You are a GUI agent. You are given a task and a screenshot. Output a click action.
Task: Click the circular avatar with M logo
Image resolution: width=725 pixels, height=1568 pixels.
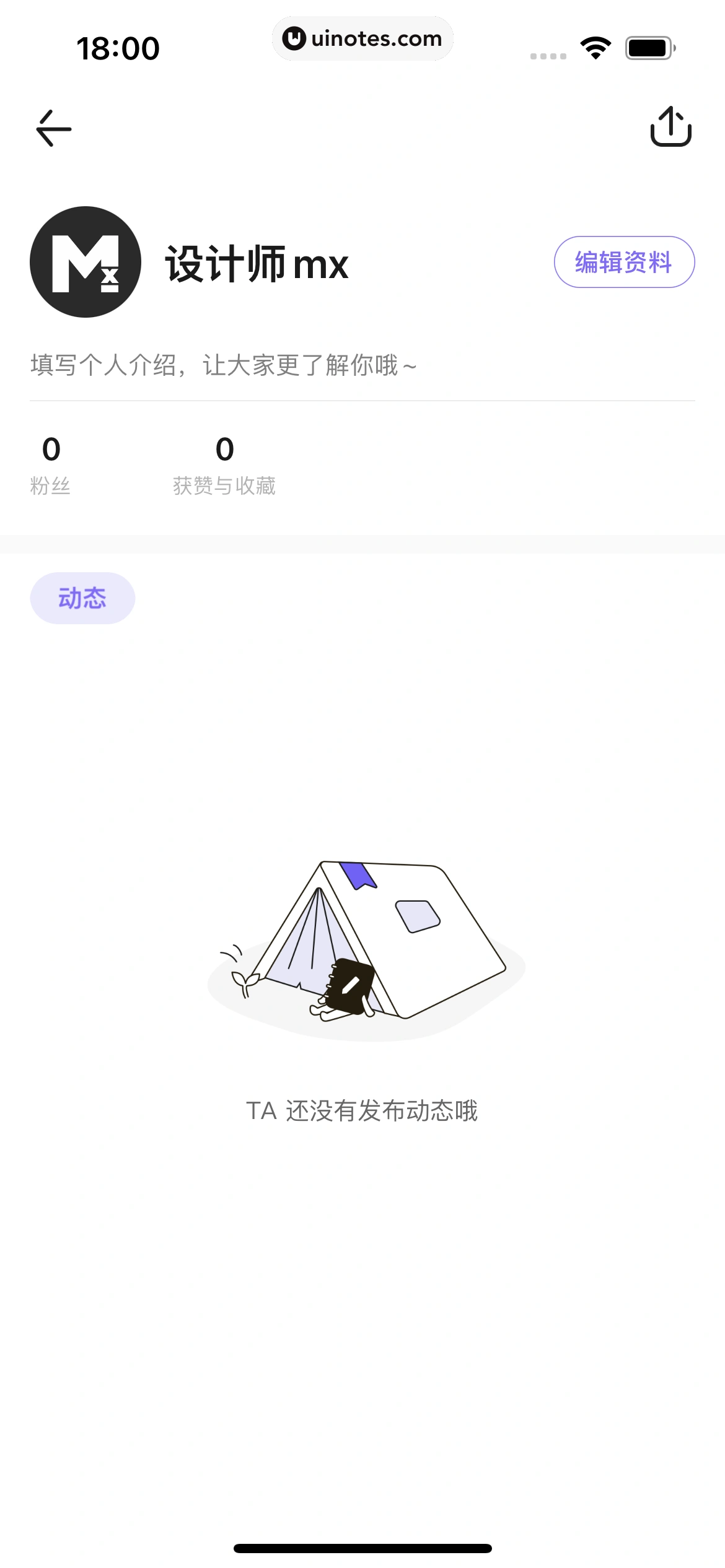pyautogui.click(x=86, y=262)
